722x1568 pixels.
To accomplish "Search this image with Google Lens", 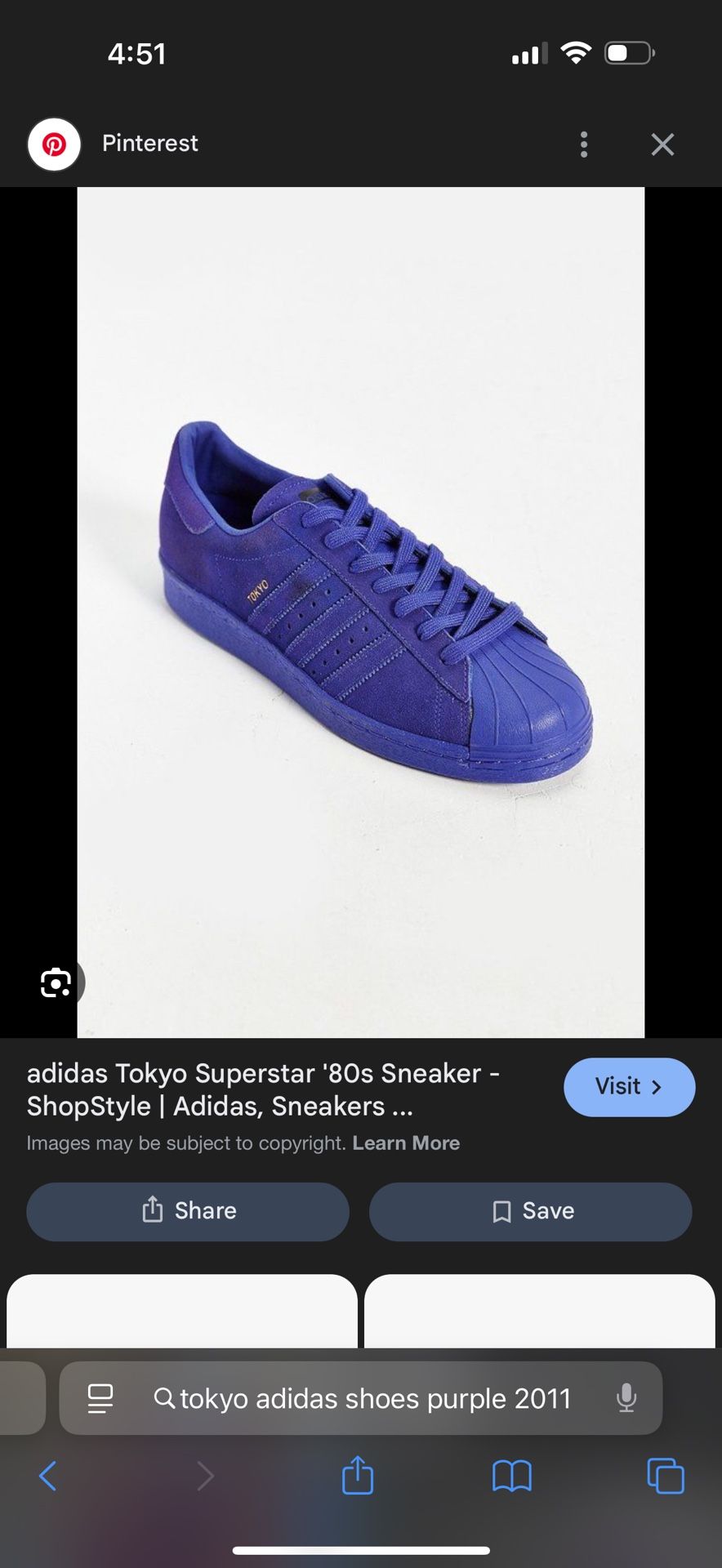I will click(56, 982).
